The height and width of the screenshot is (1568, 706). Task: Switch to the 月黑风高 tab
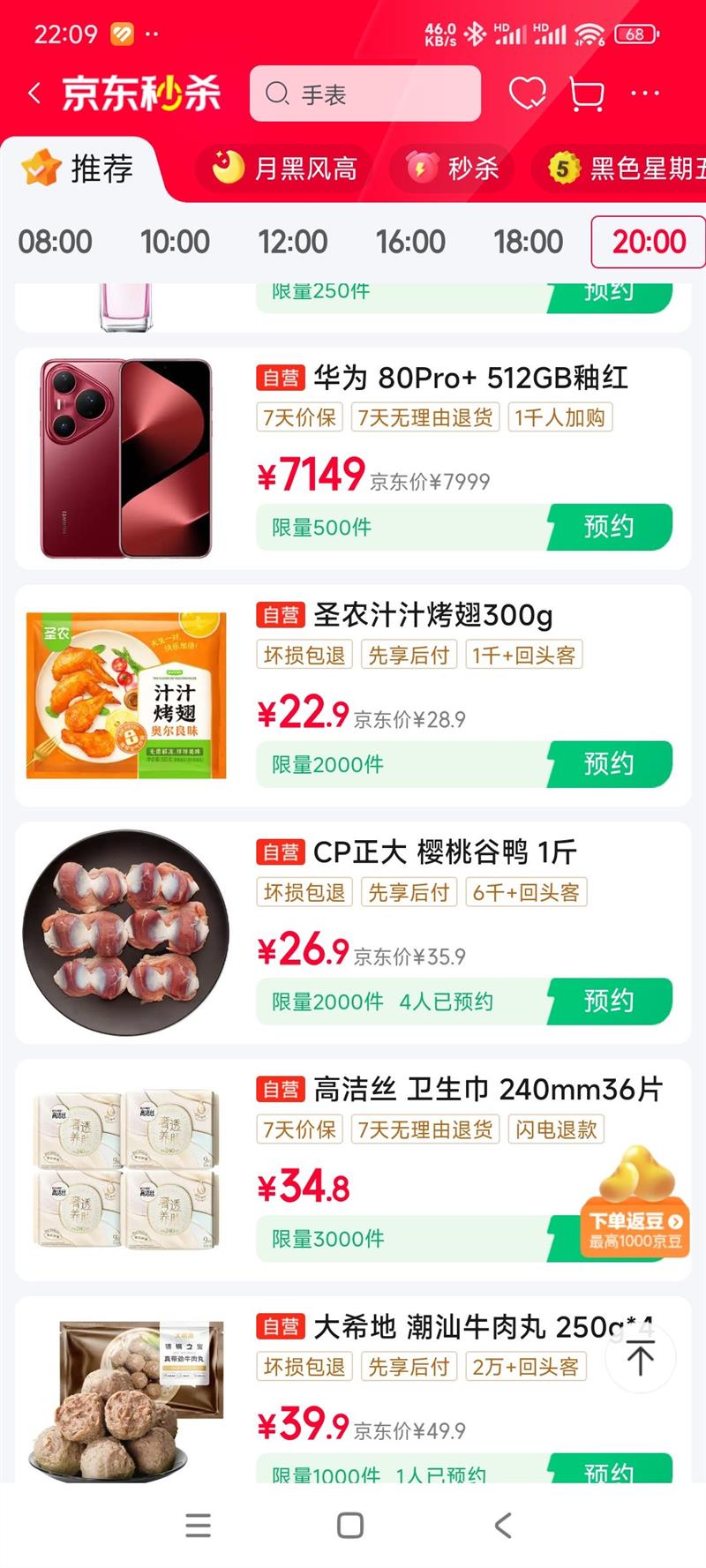tap(286, 168)
